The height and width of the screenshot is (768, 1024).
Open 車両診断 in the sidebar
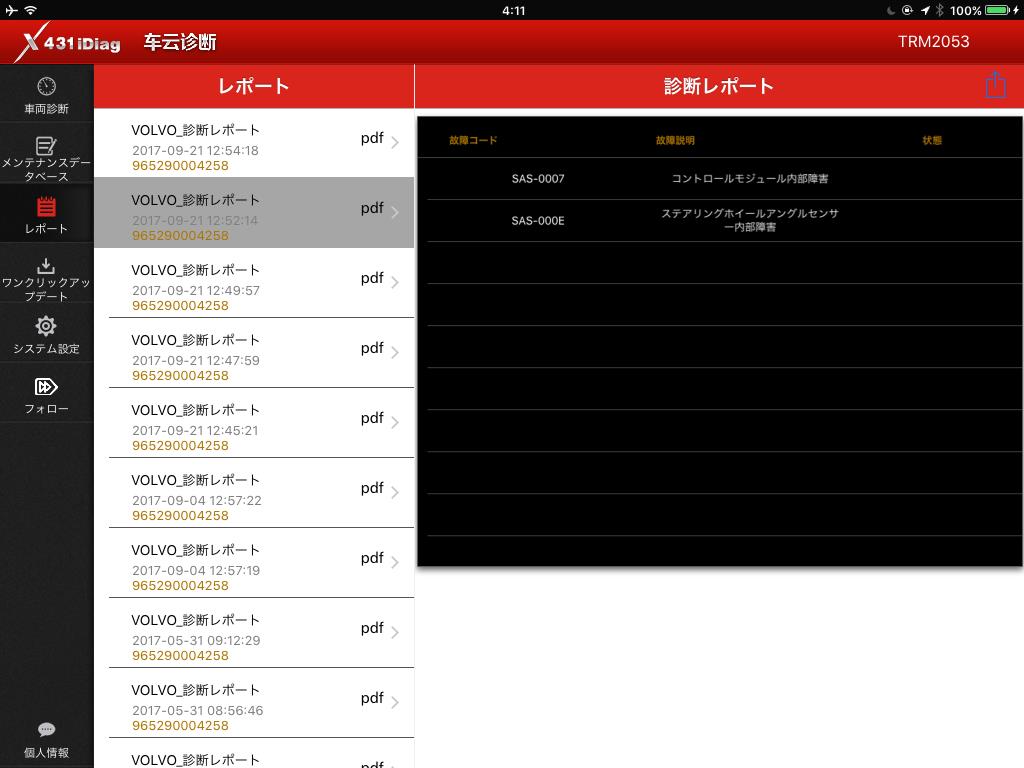pyautogui.click(x=46, y=95)
